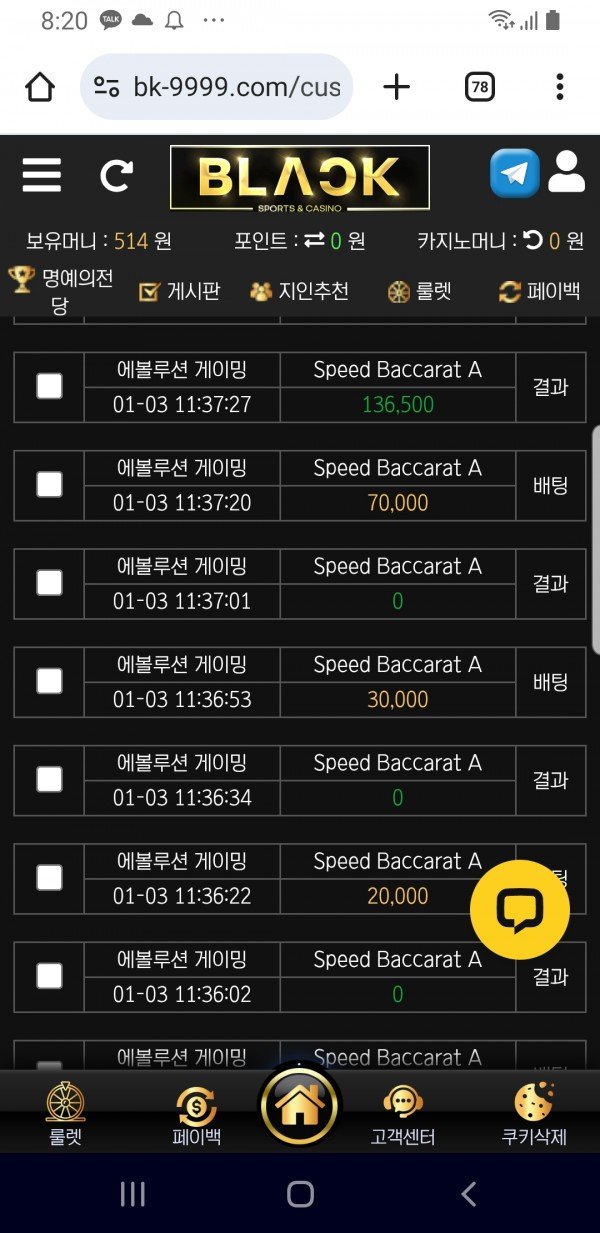The image size is (600, 1233).
Task: Go to home via the center gold button
Action: (300, 1106)
